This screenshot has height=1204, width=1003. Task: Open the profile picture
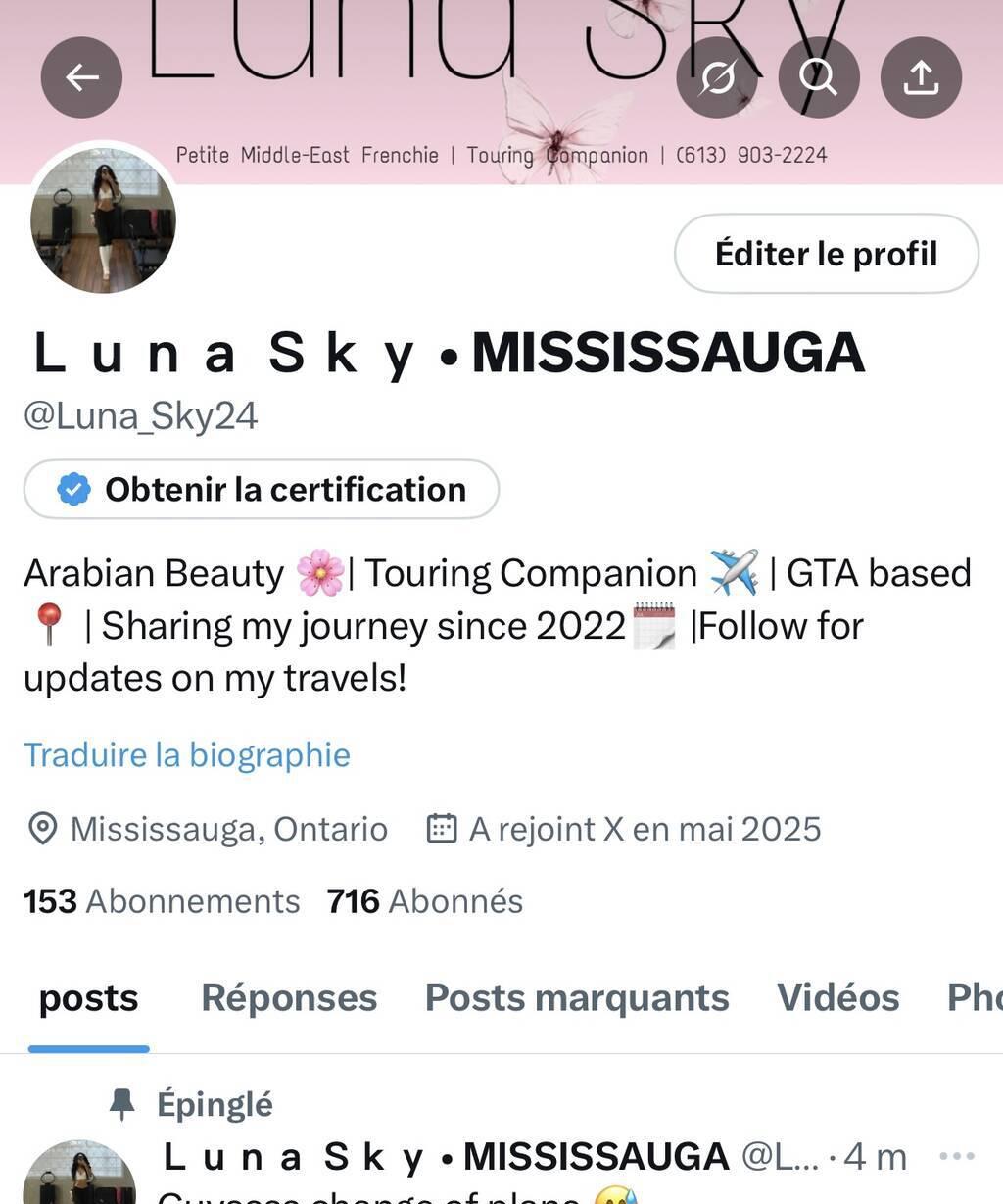pyautogui.click(x=103, y=220)
